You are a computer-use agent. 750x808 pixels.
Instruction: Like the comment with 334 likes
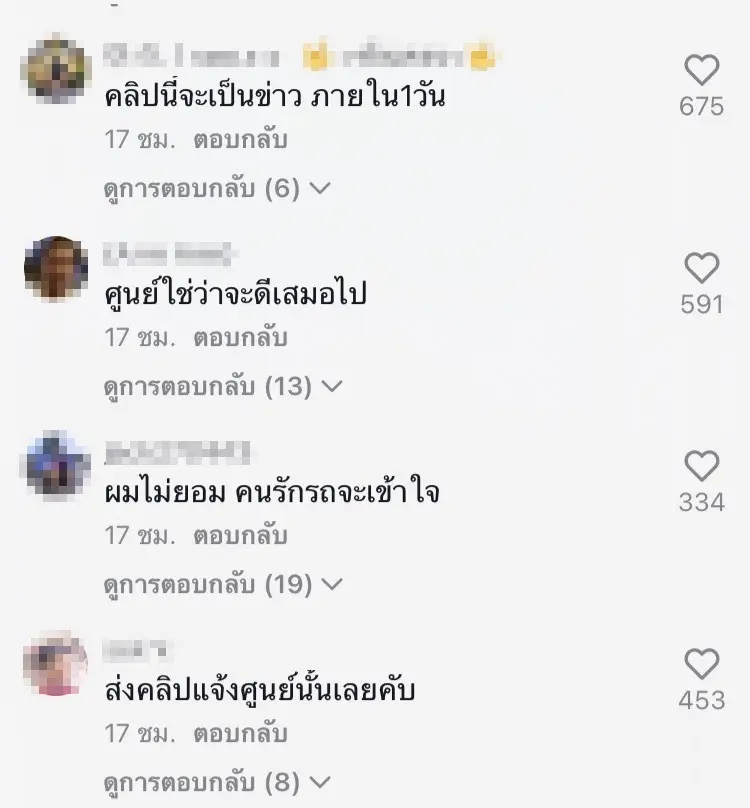coord(702,466)
